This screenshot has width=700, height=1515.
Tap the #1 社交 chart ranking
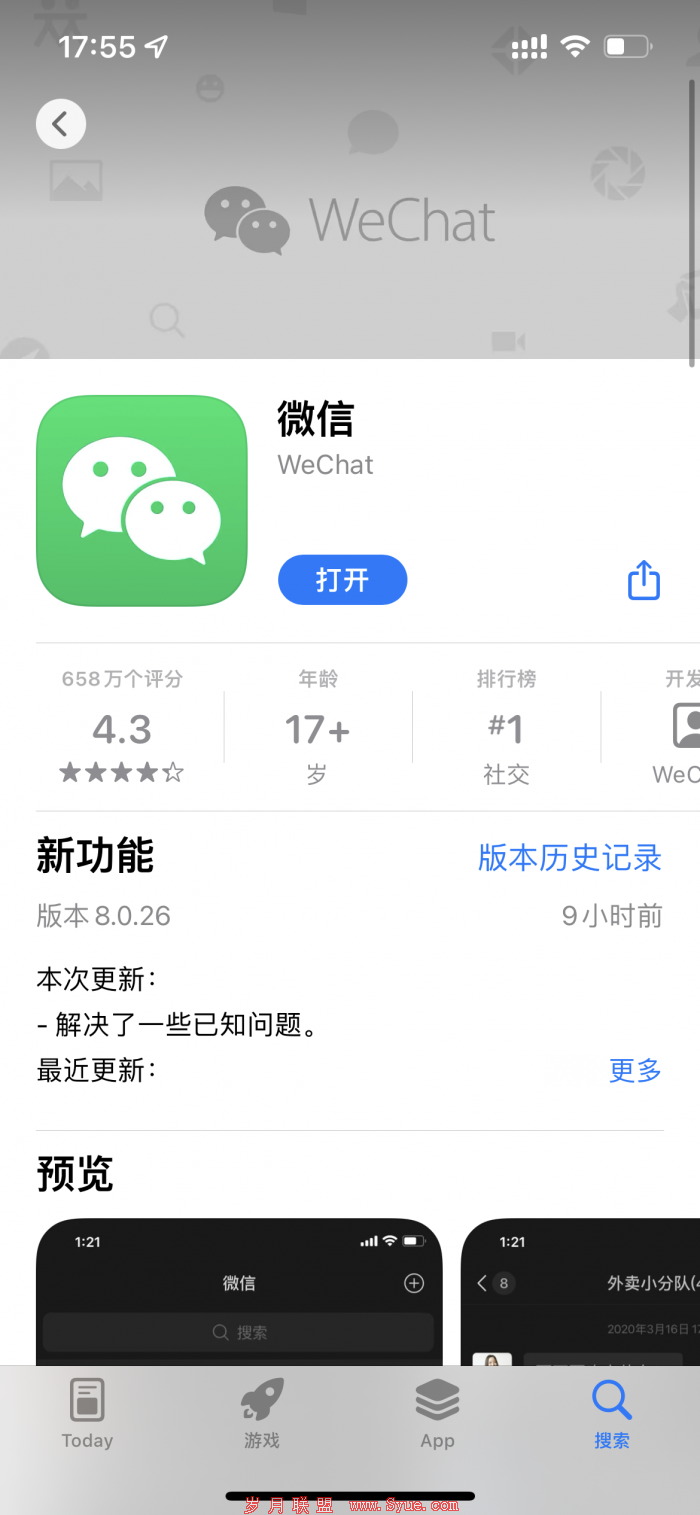click(x=506, y=728)
